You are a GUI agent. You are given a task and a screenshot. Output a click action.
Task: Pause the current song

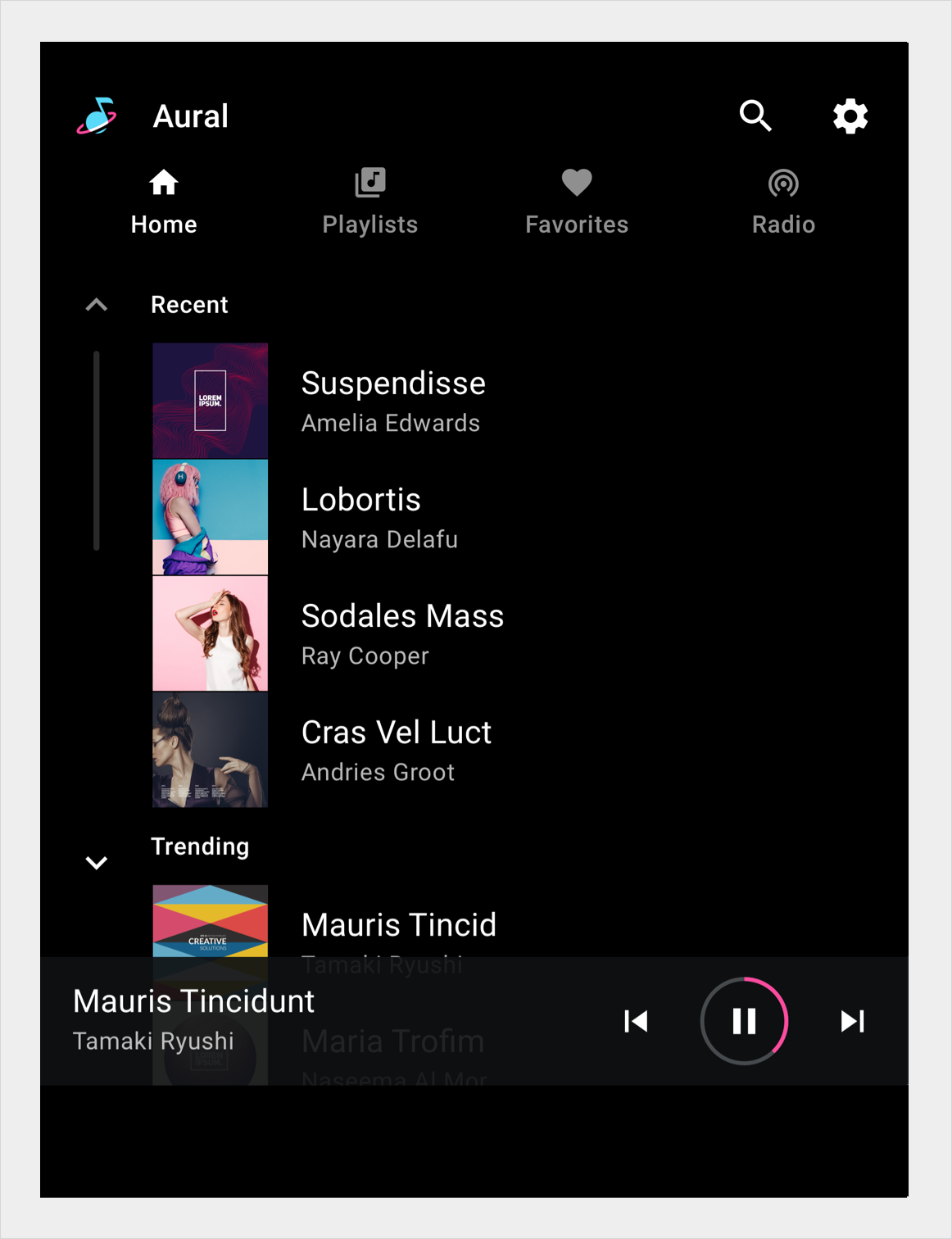pyautogui.click(x=744, y=1021)
